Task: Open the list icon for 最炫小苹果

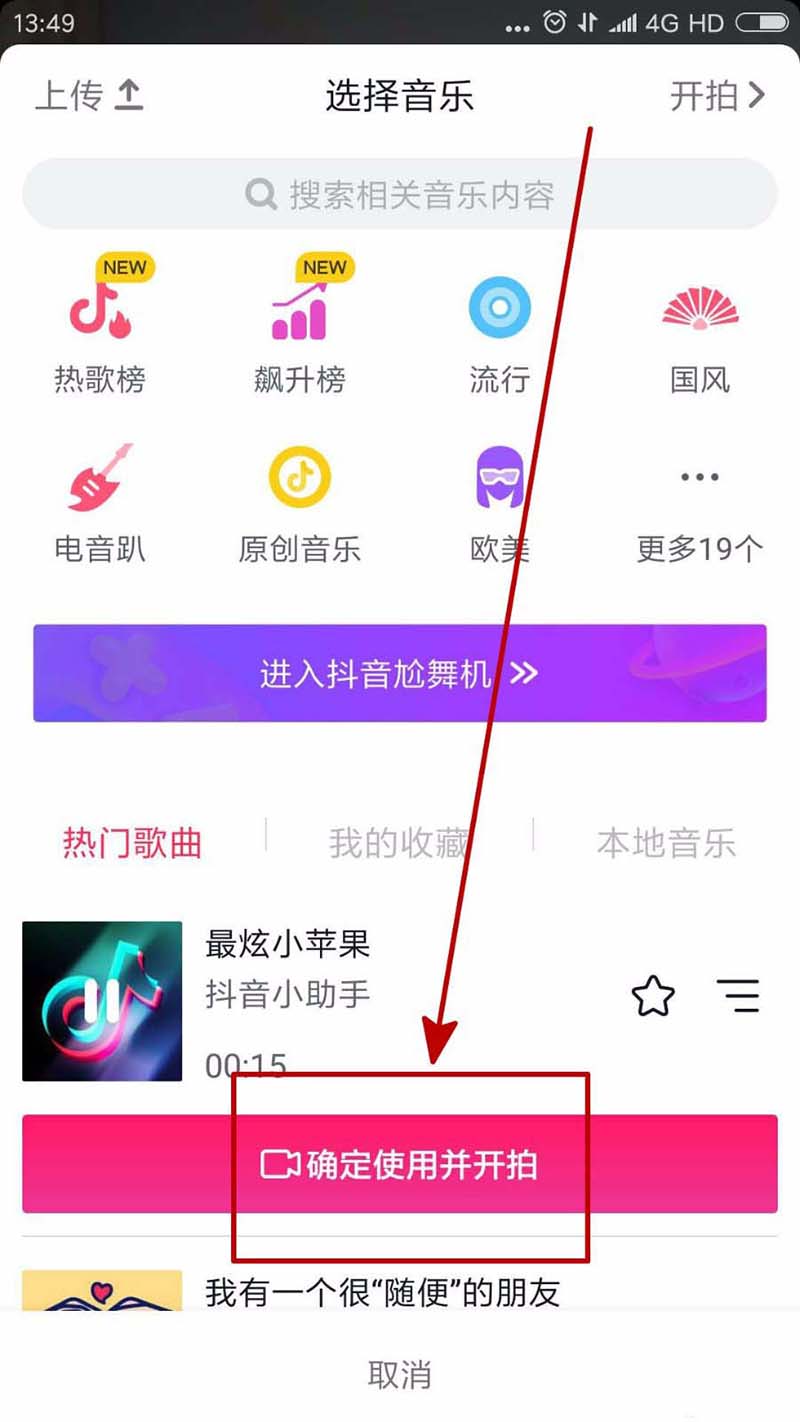Action: (x=738, y=996)
